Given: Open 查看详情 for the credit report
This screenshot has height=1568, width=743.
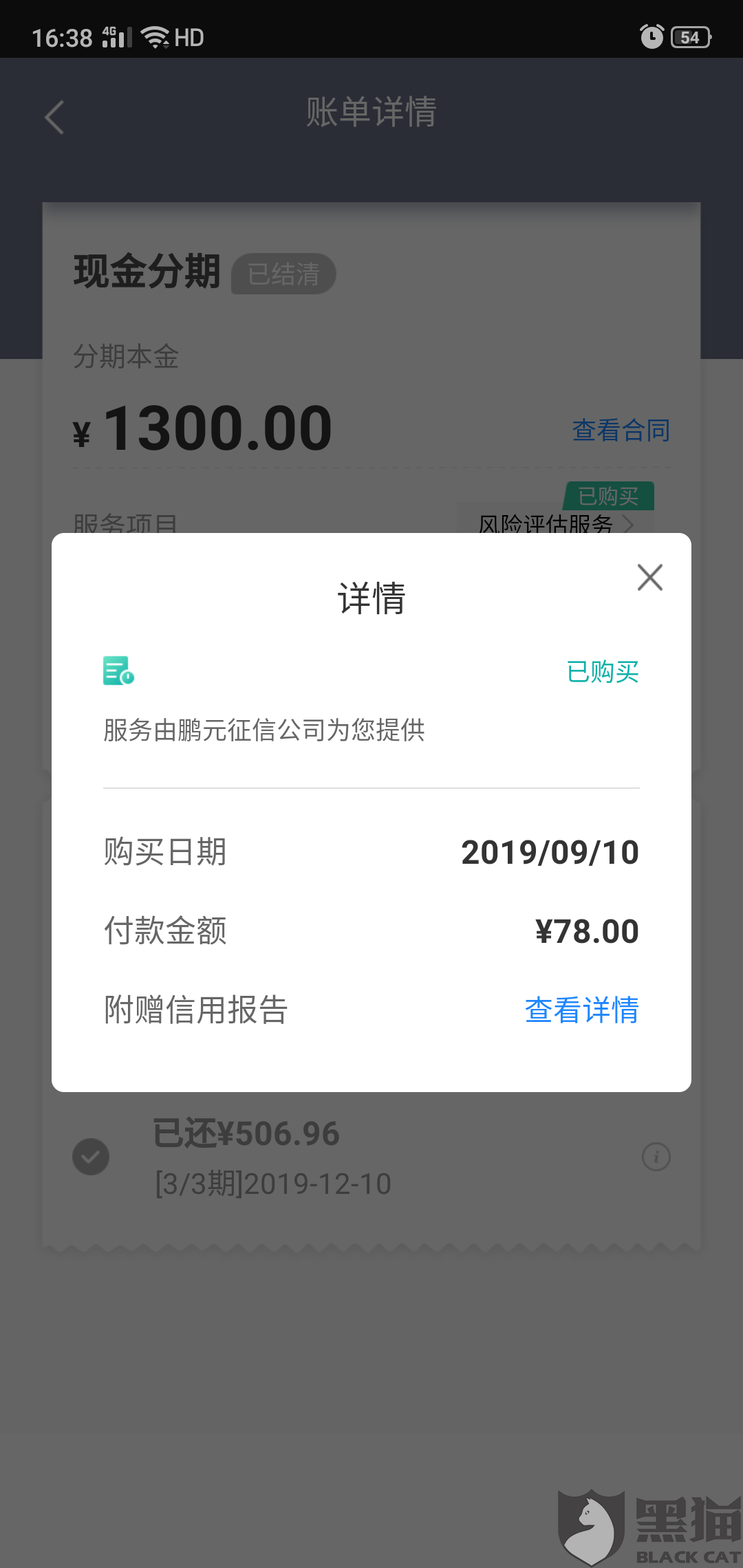Looking at the screenshot, I should click(582, 1010).
